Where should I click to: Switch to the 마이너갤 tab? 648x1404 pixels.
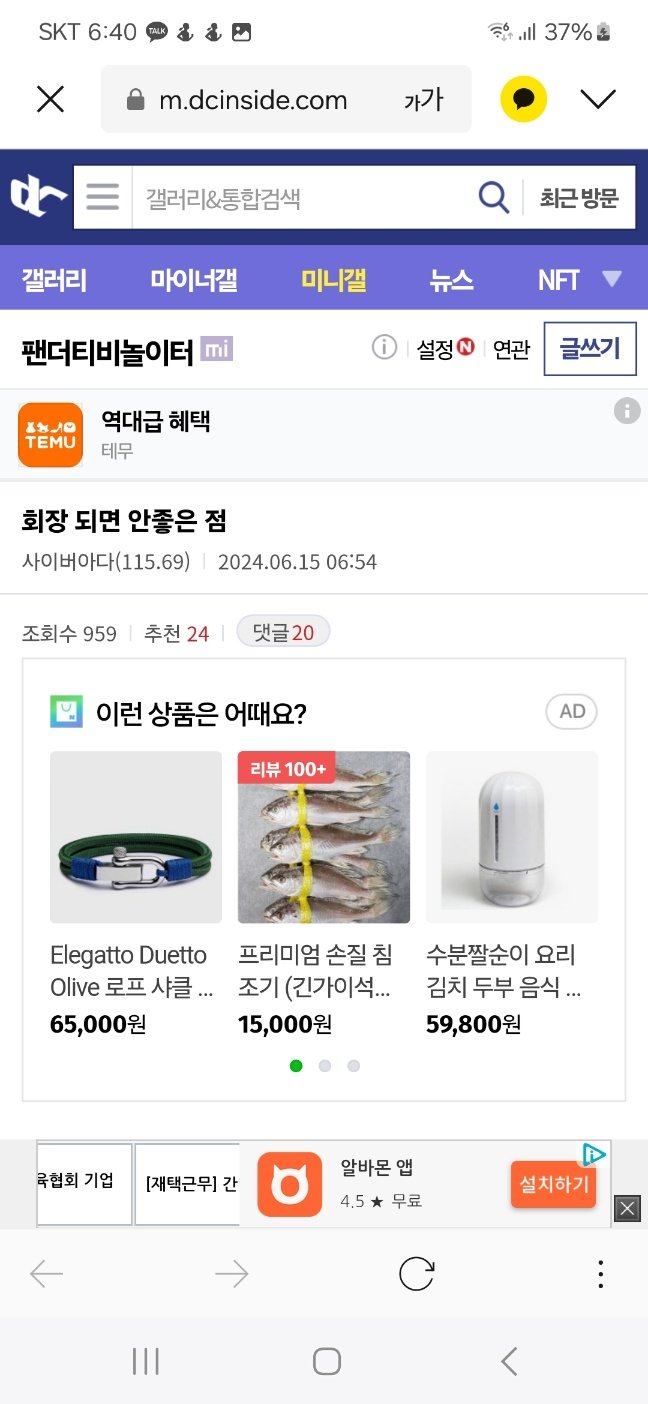coord(194,280)
